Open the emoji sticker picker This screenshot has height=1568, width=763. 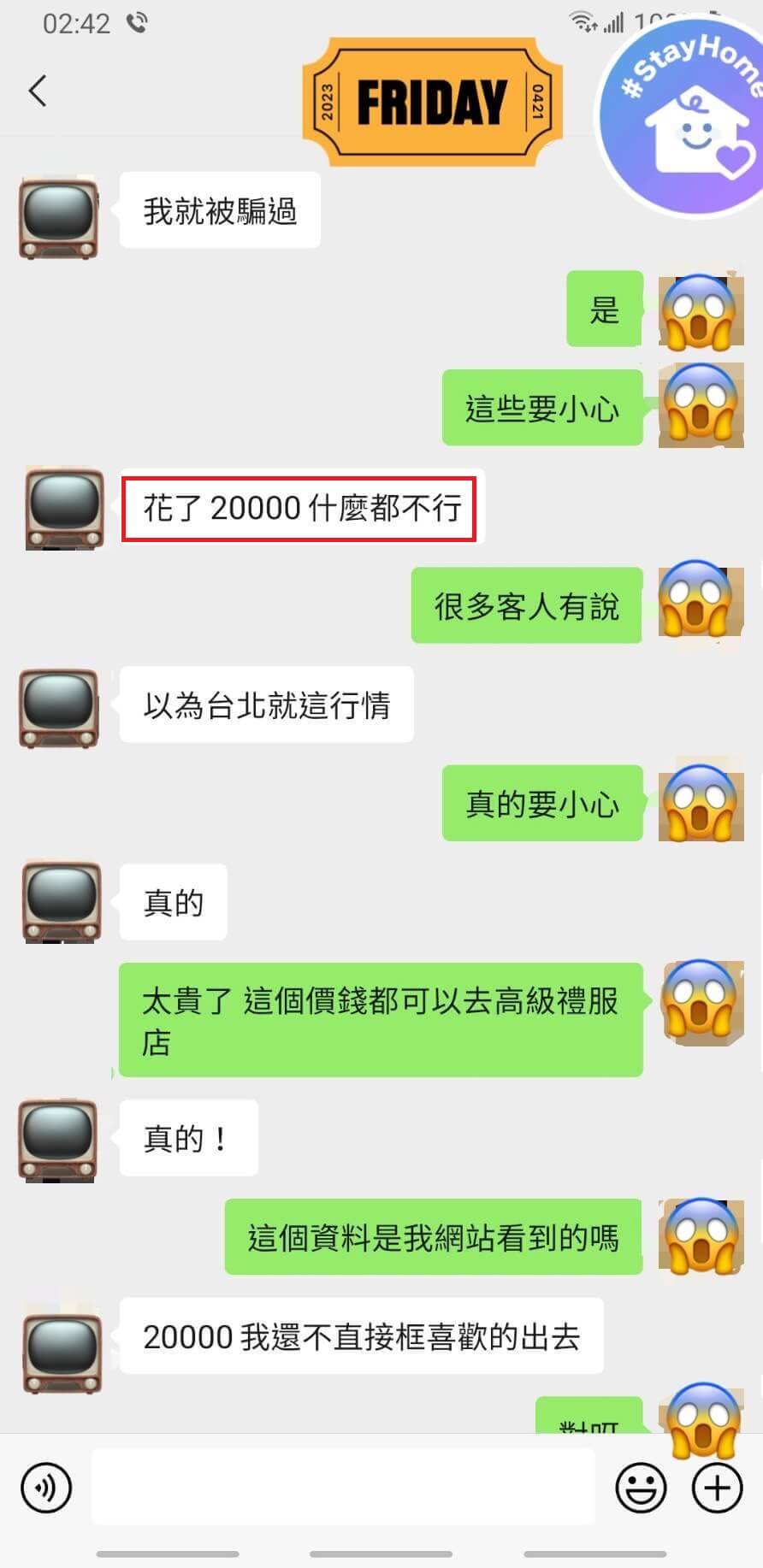(x=641, y=1488)
